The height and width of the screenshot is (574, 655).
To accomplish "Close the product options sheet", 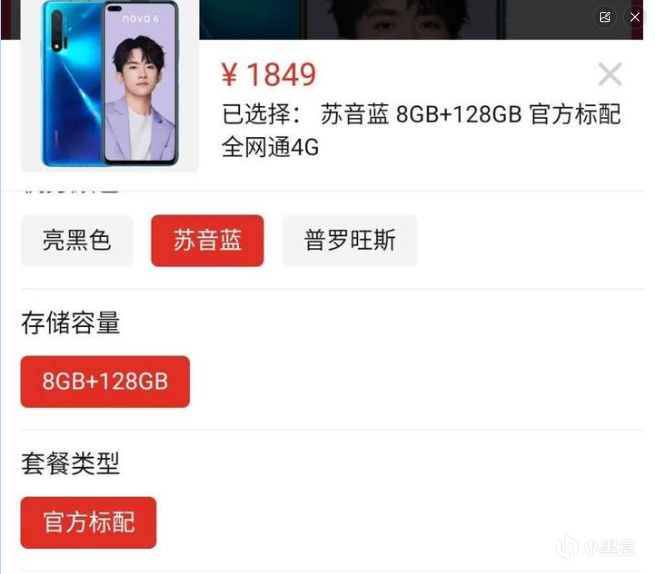I will [609, 75].
